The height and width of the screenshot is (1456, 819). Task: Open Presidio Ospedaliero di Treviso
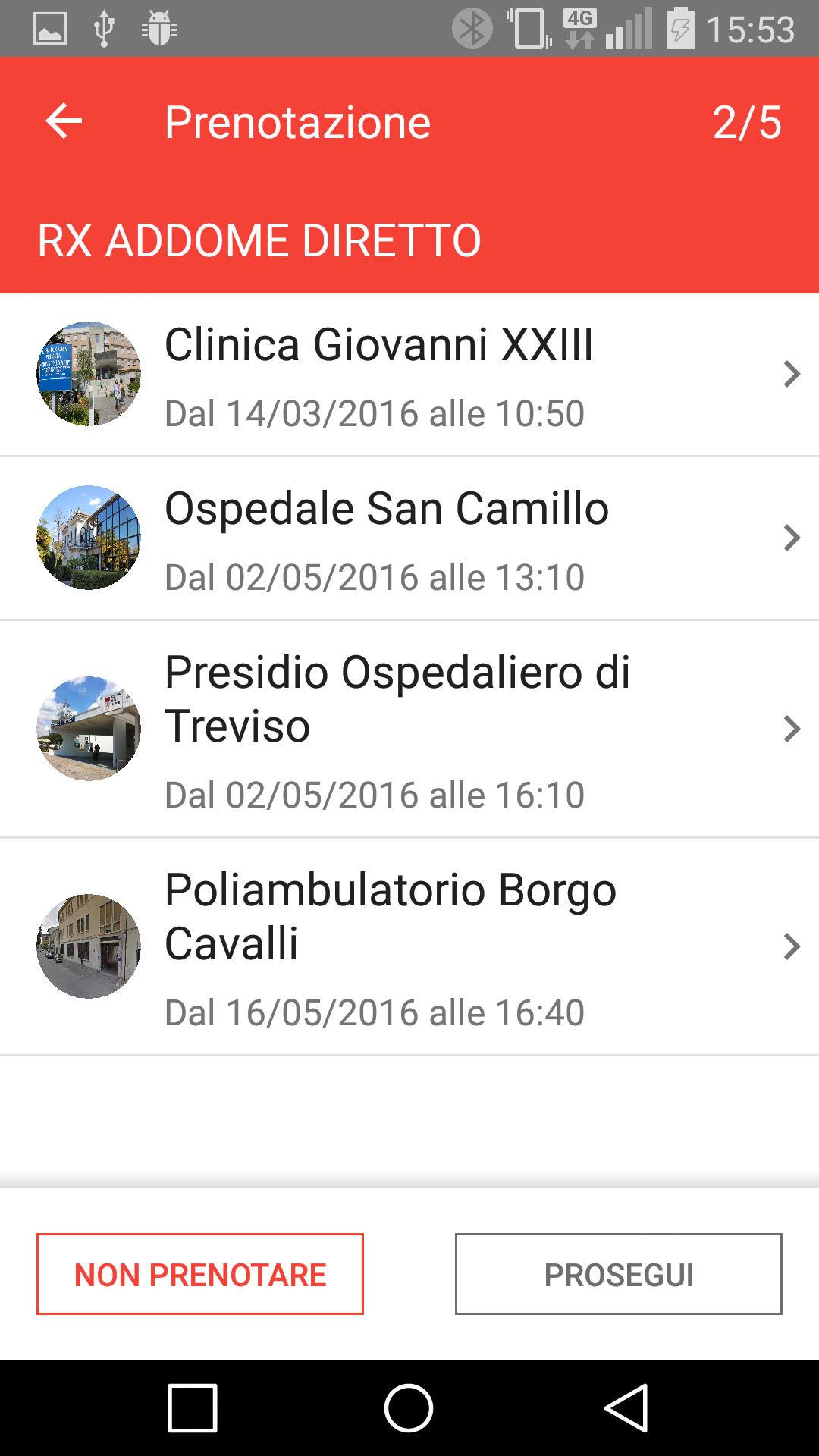(x=409, y=730)
